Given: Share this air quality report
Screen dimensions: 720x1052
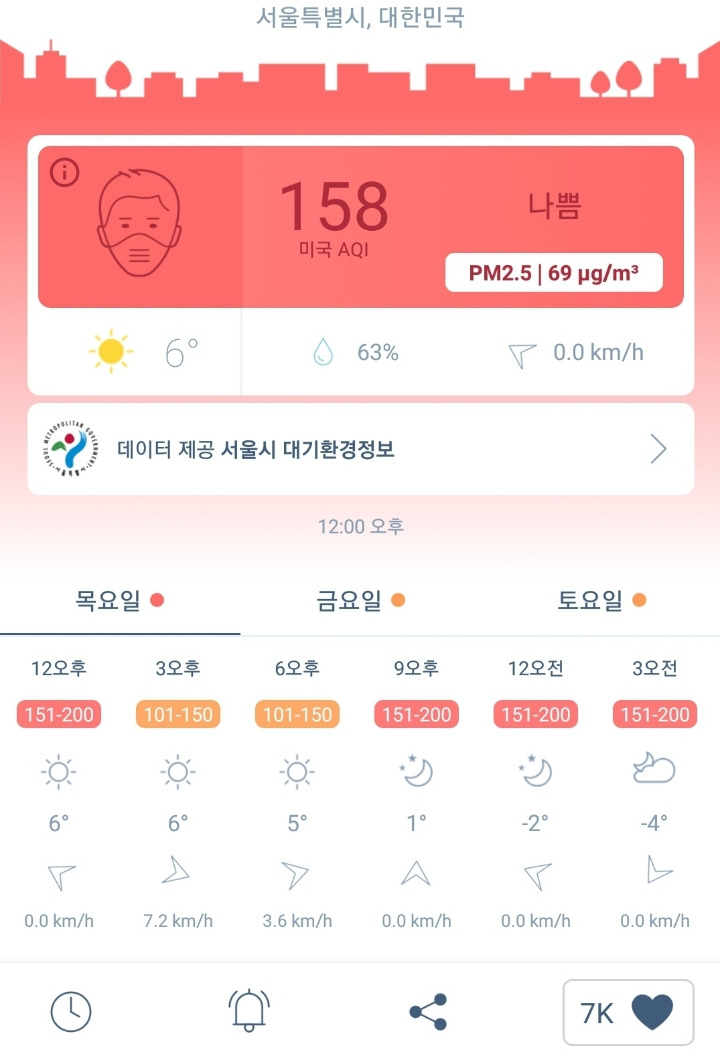Looking at the screenshot, I should [428, 1011].
